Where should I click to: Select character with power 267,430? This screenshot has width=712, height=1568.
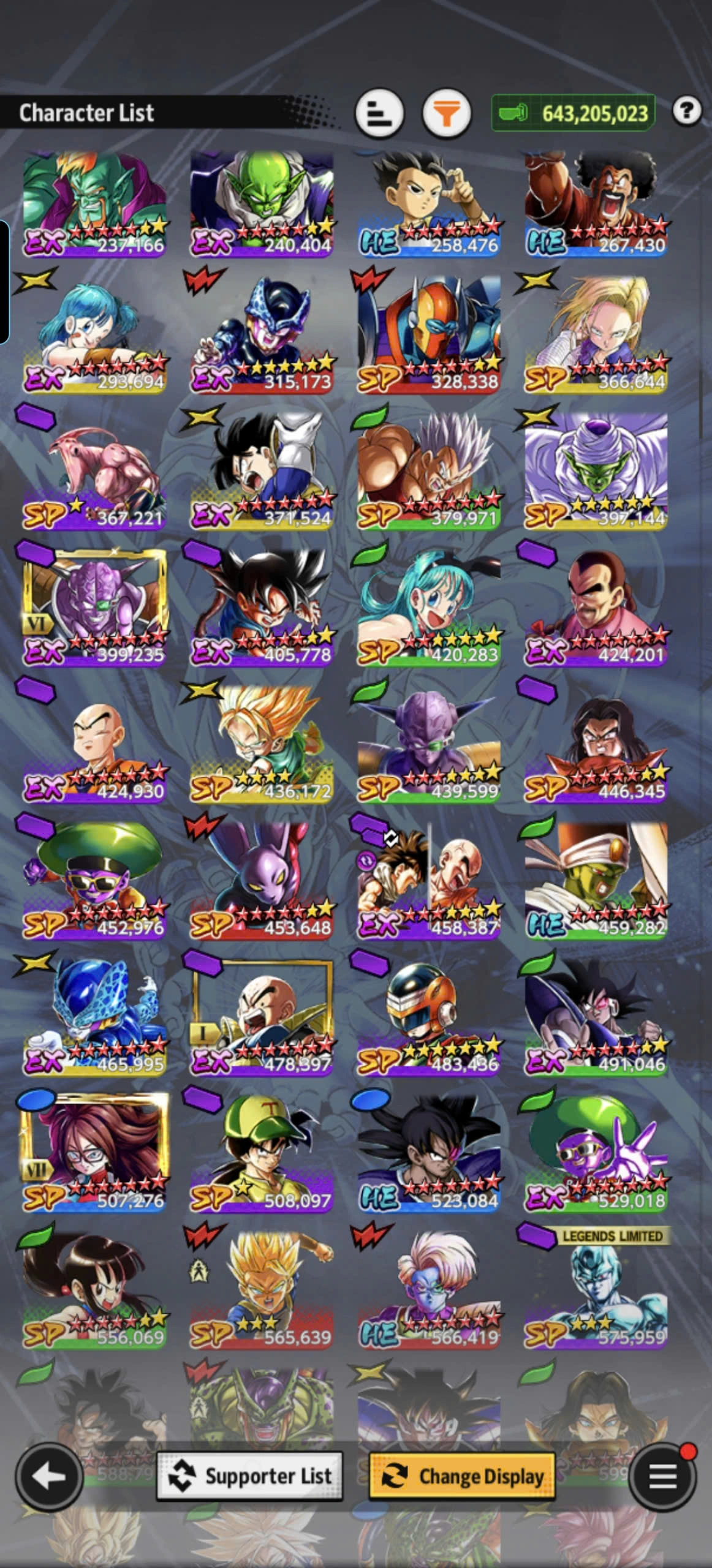point(596,205)
